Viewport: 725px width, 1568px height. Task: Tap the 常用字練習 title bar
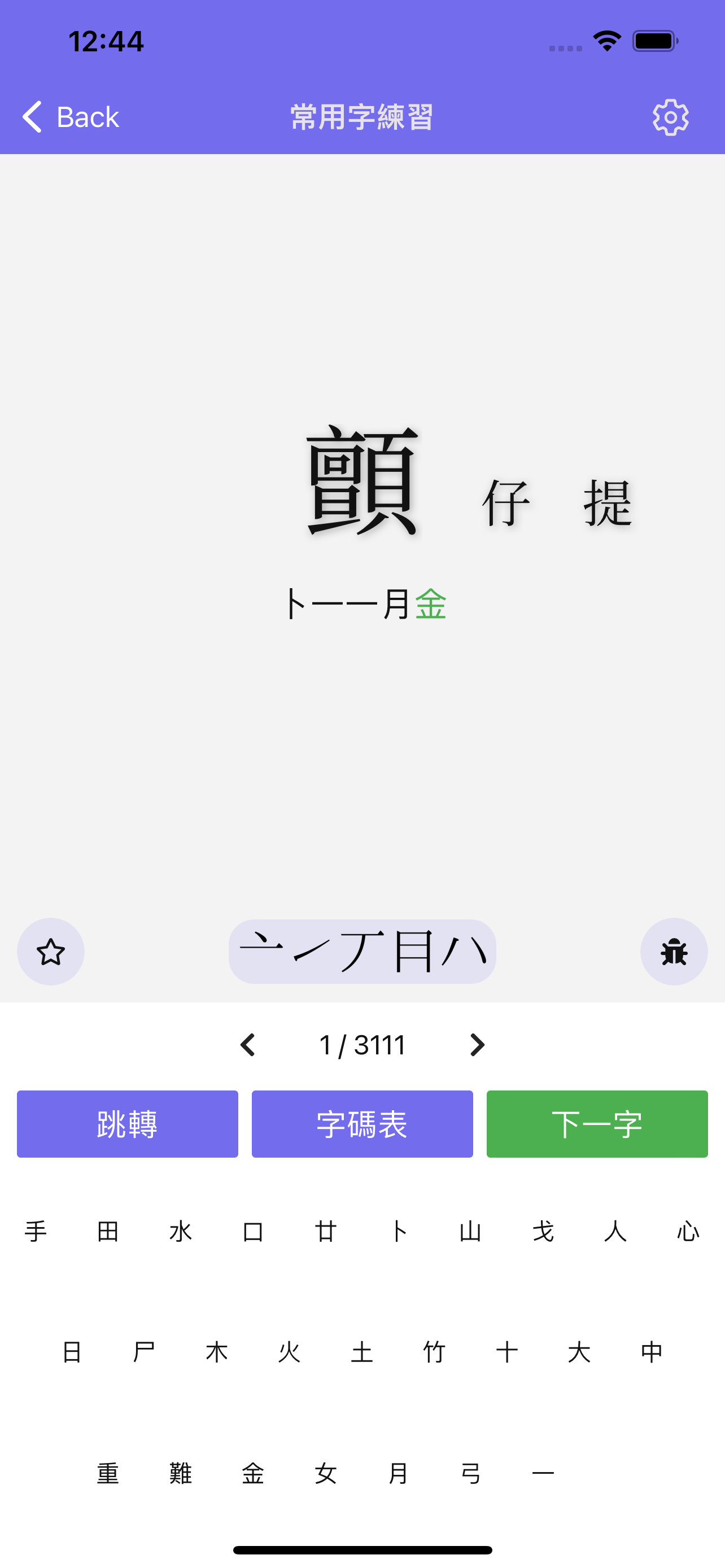[x=362, y=116]
